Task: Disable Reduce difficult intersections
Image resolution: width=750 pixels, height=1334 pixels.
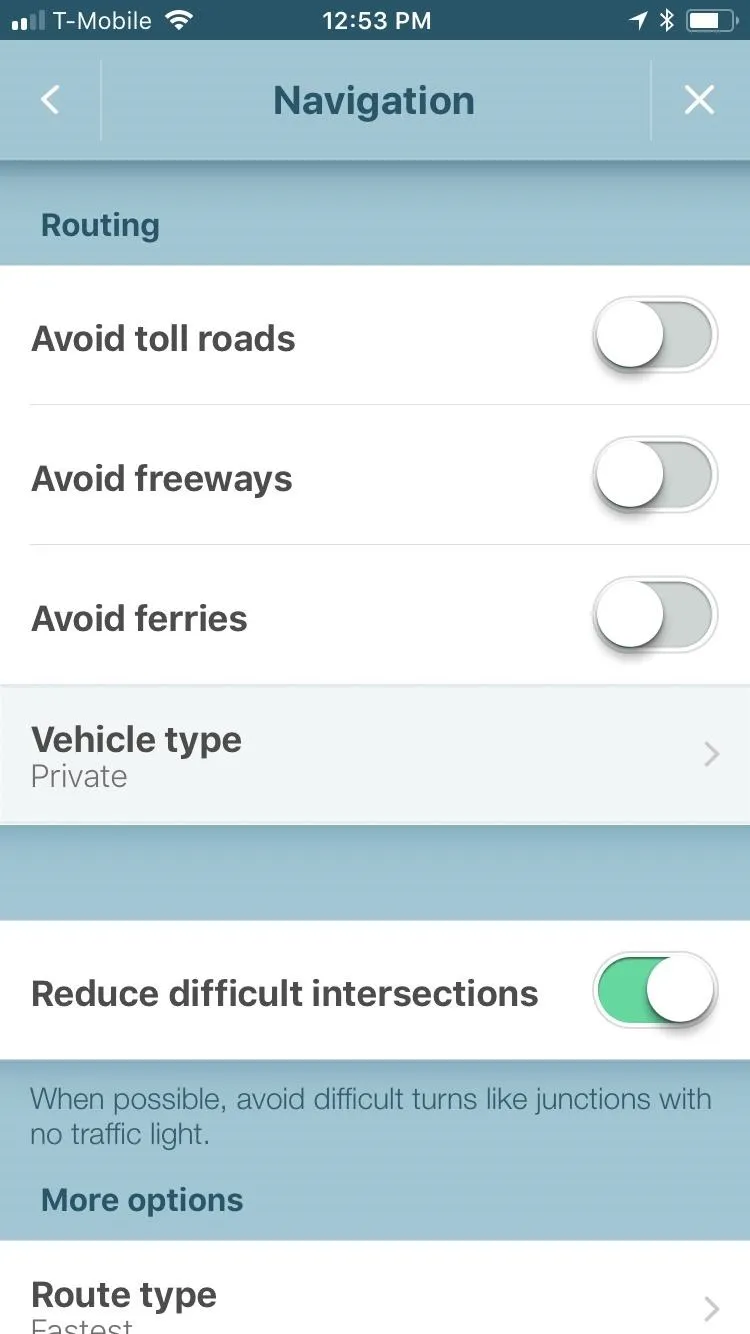Action: (x=655, y=991)
